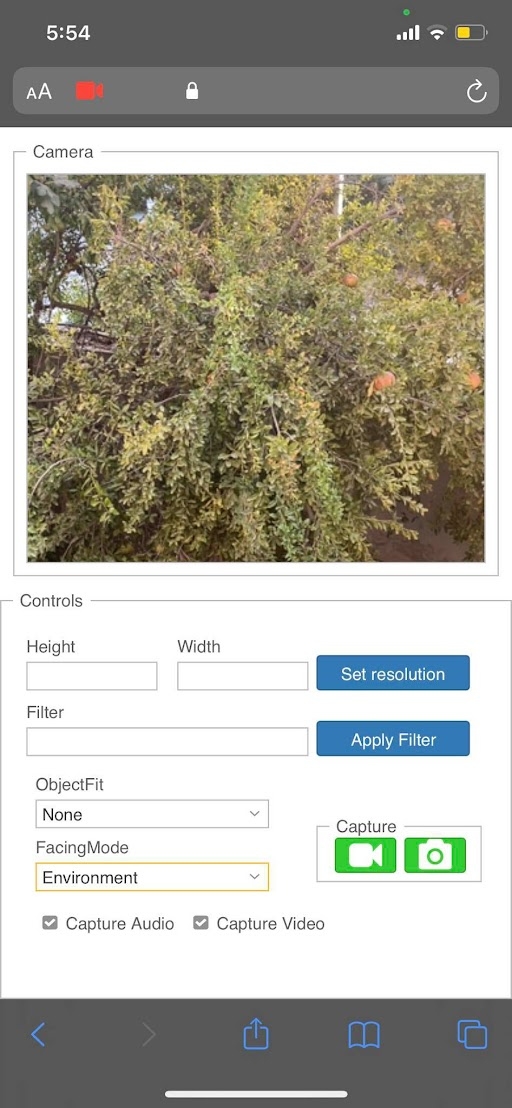Focus the Filter text field
Image resolution: width=512 pixels, height=1108 pixels.
(x=167, y=742)
